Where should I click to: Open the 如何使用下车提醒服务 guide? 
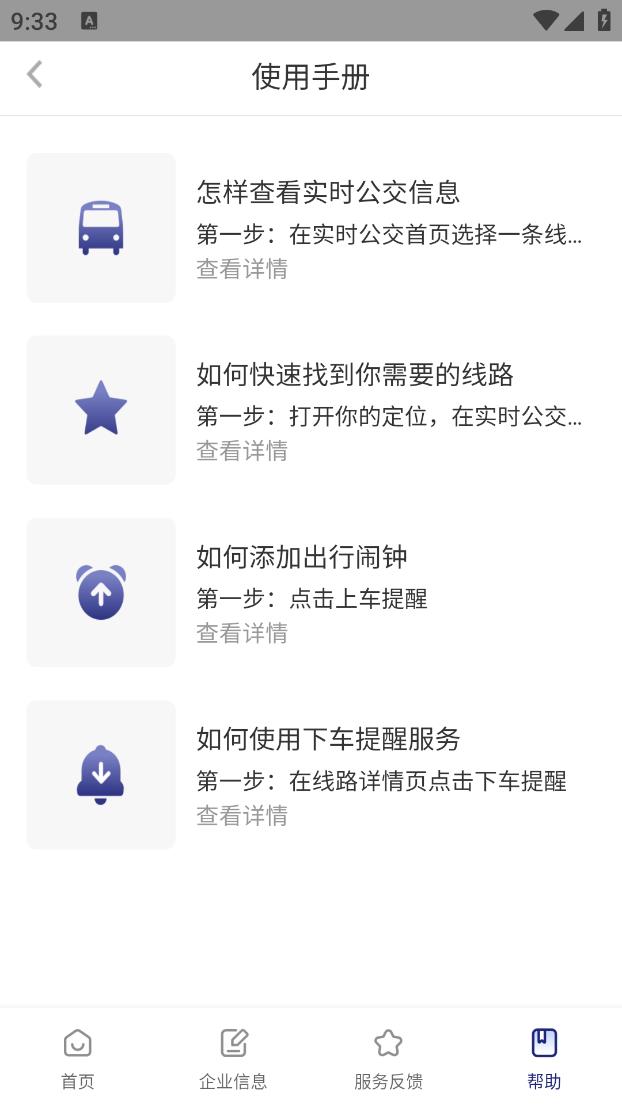coord(328,739)
